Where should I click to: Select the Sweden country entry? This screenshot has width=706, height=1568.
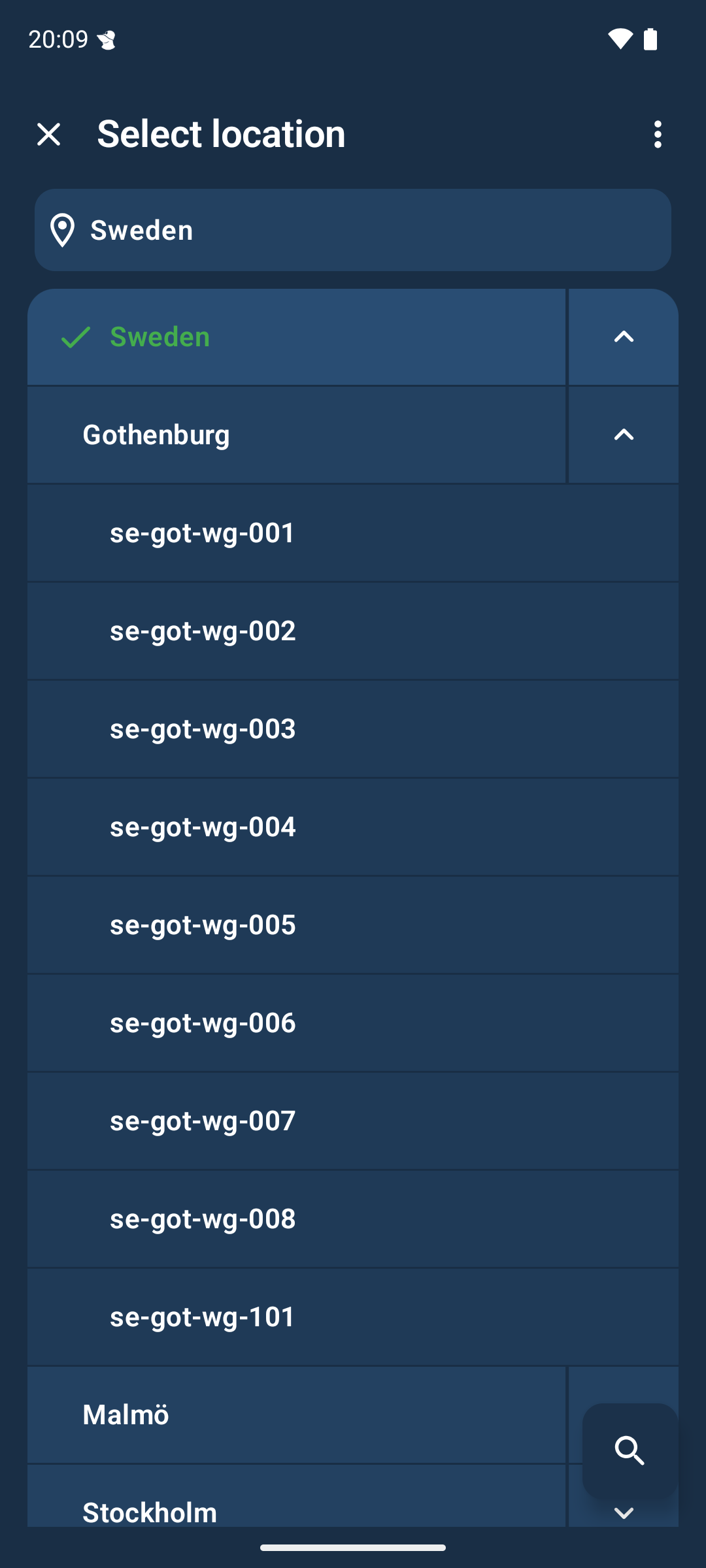294,337
